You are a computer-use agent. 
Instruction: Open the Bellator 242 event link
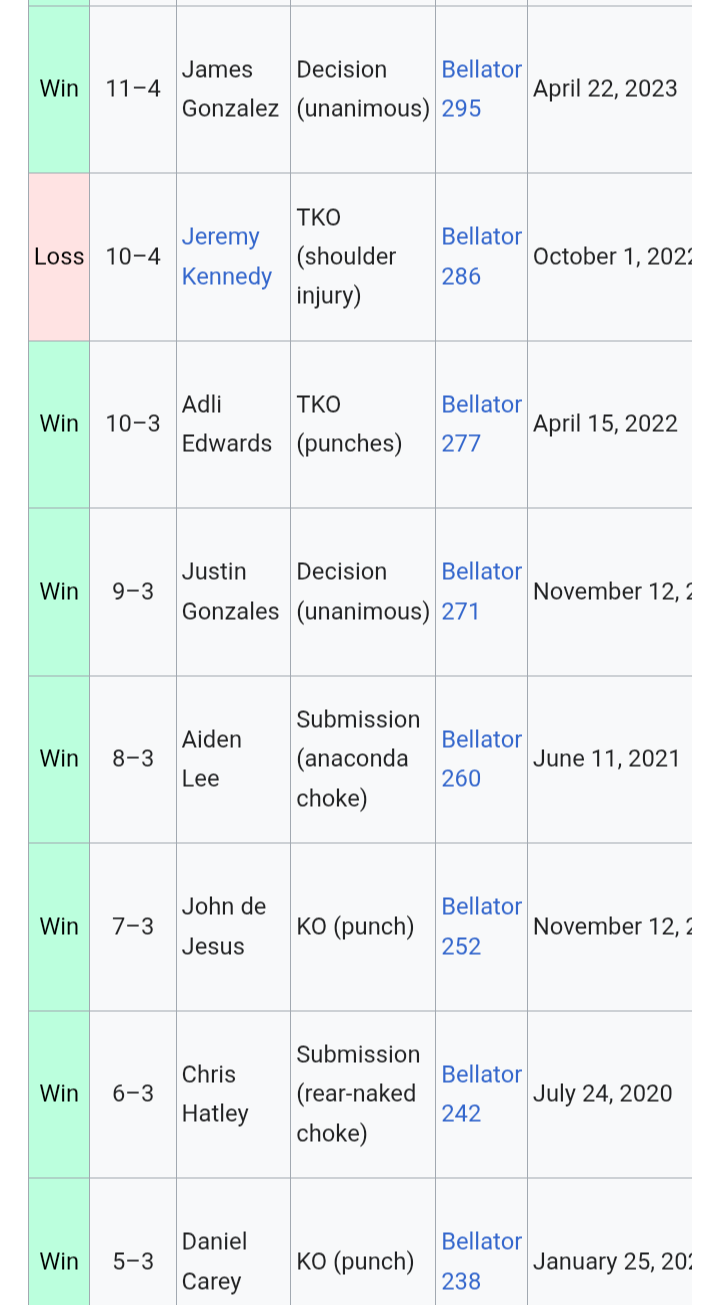482,1094
